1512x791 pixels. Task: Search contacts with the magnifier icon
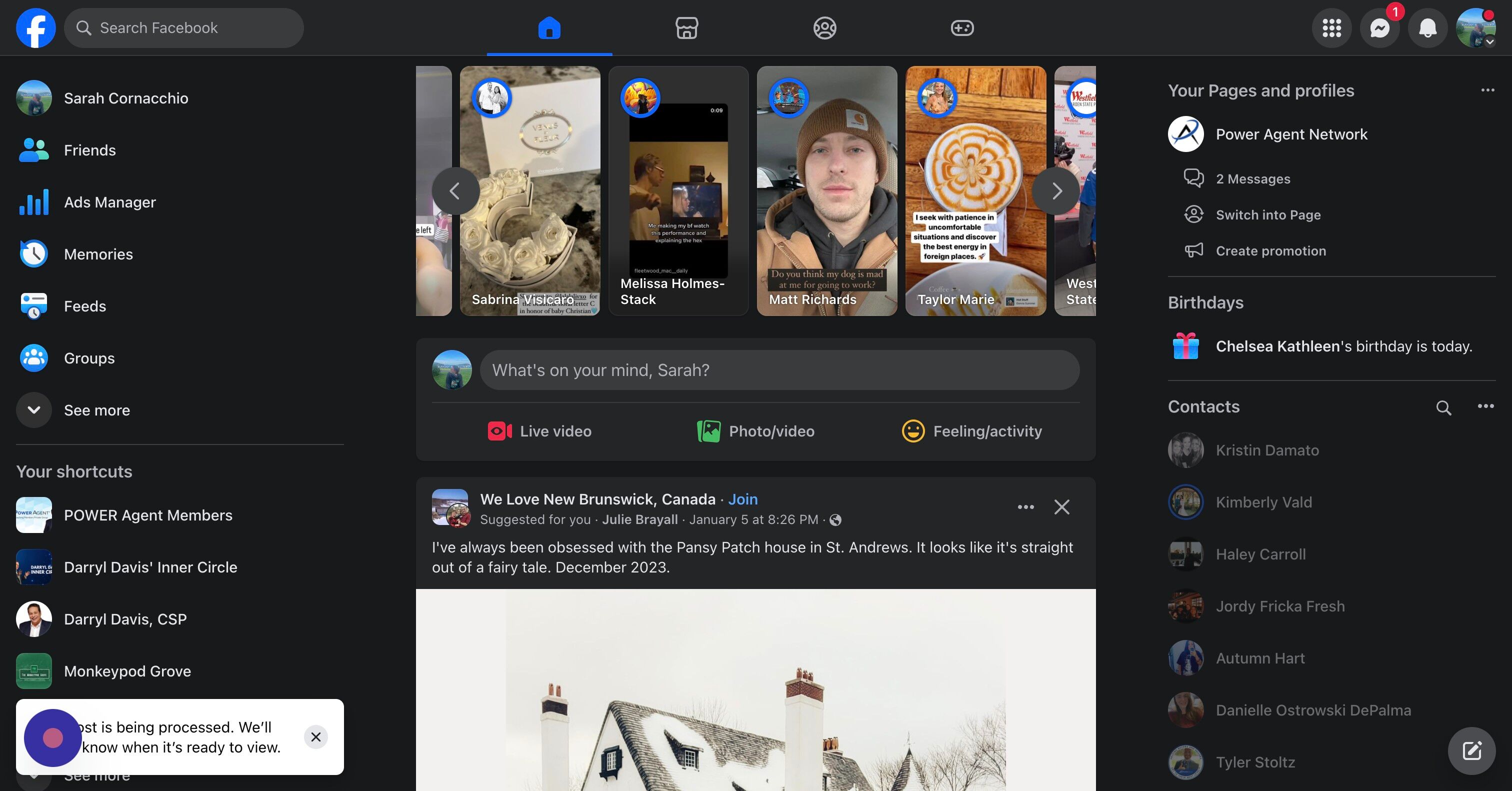pos(1443,407)
